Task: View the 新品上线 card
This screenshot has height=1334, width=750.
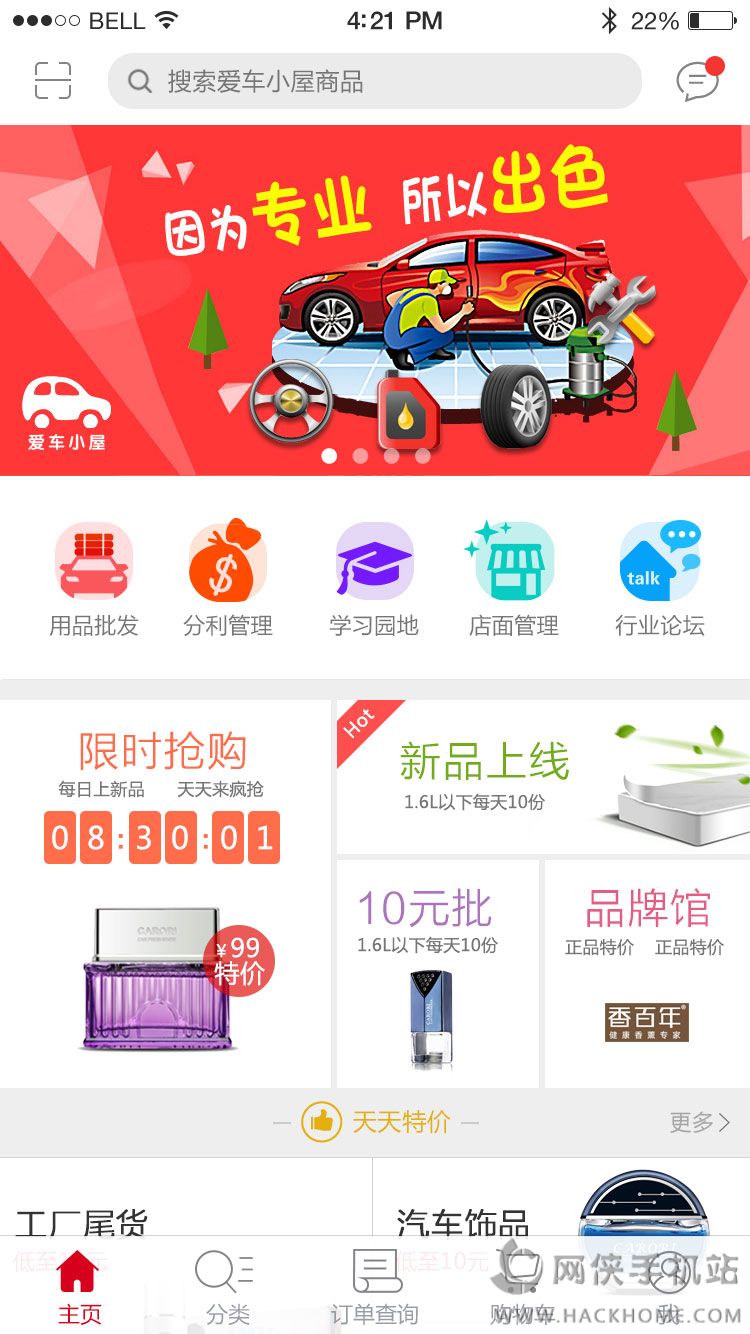Action: click(x=543, y=777)
